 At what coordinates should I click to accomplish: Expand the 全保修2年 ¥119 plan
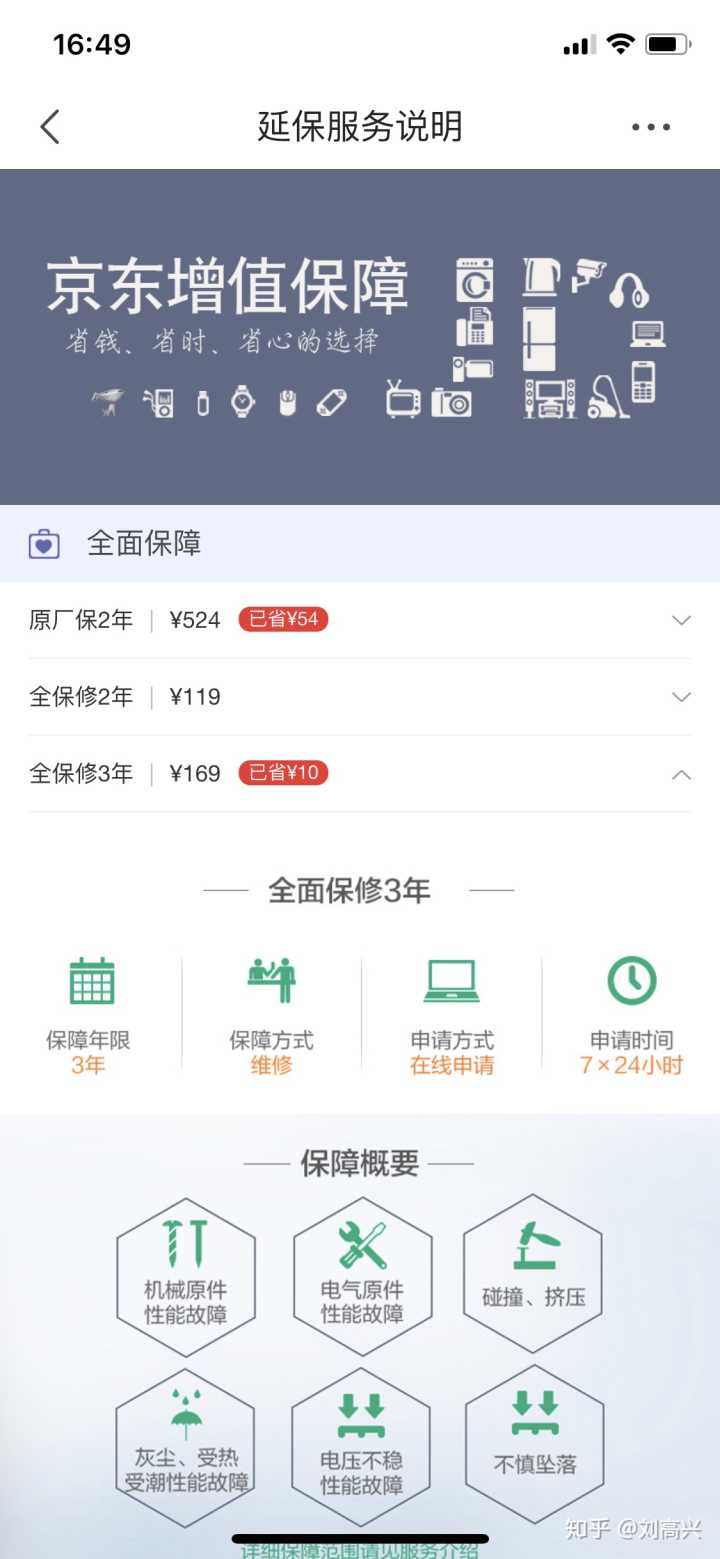[681, 697]
